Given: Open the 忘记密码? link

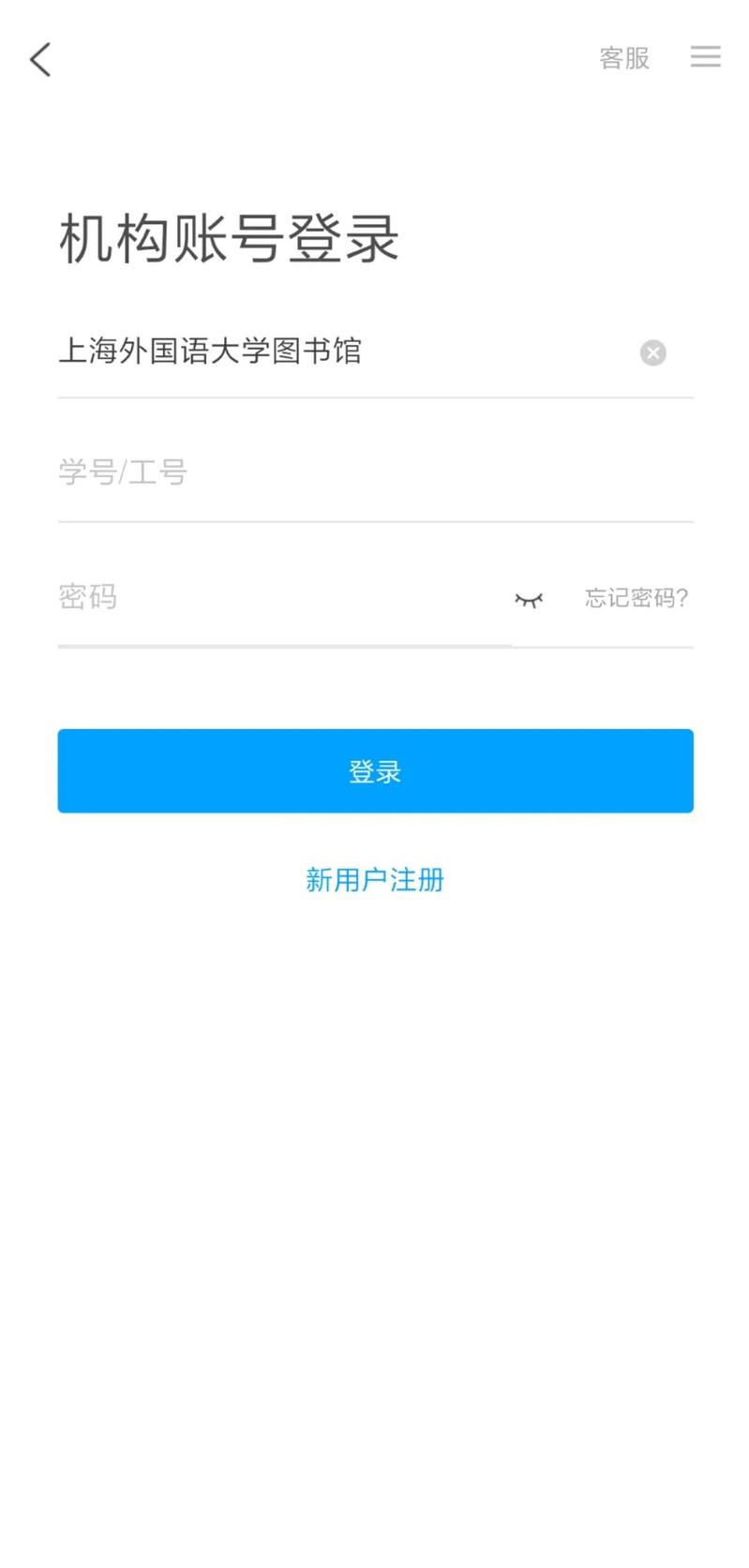Looking at the screenshot, I should coord(637,598).
